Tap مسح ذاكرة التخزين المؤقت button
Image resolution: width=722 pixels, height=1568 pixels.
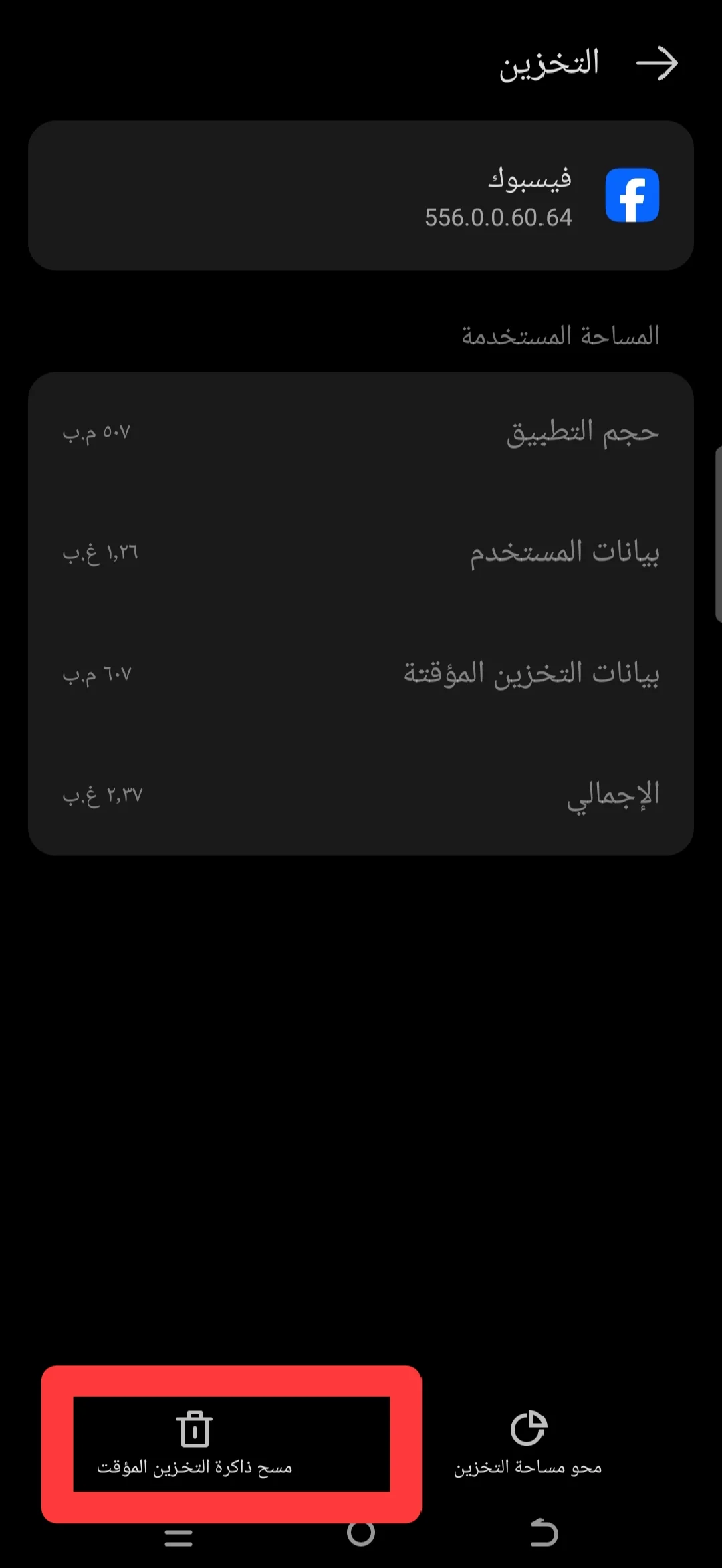click(x=195, y=1443)
